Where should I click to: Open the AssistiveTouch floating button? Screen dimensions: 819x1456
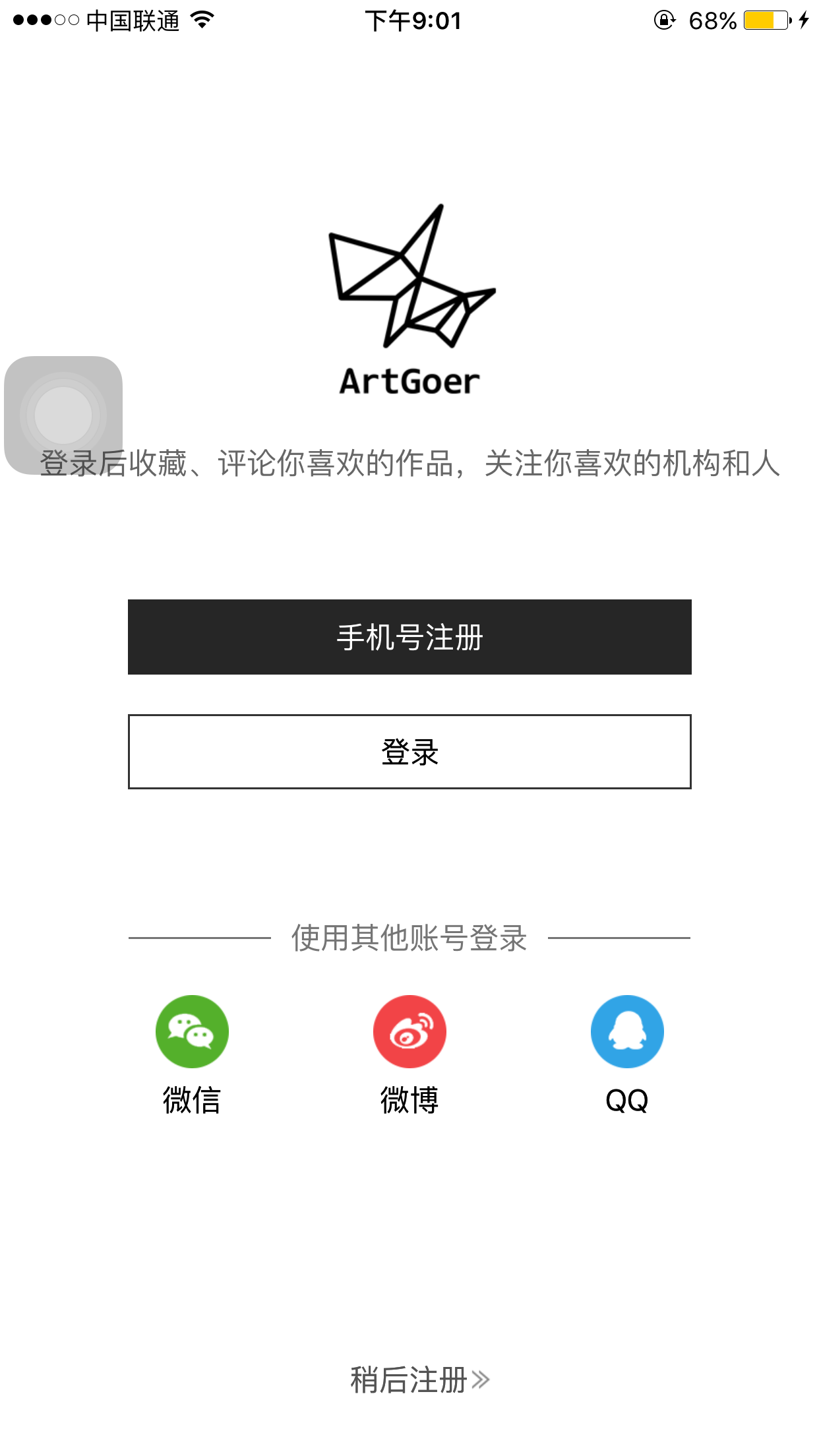click(63, 415)
